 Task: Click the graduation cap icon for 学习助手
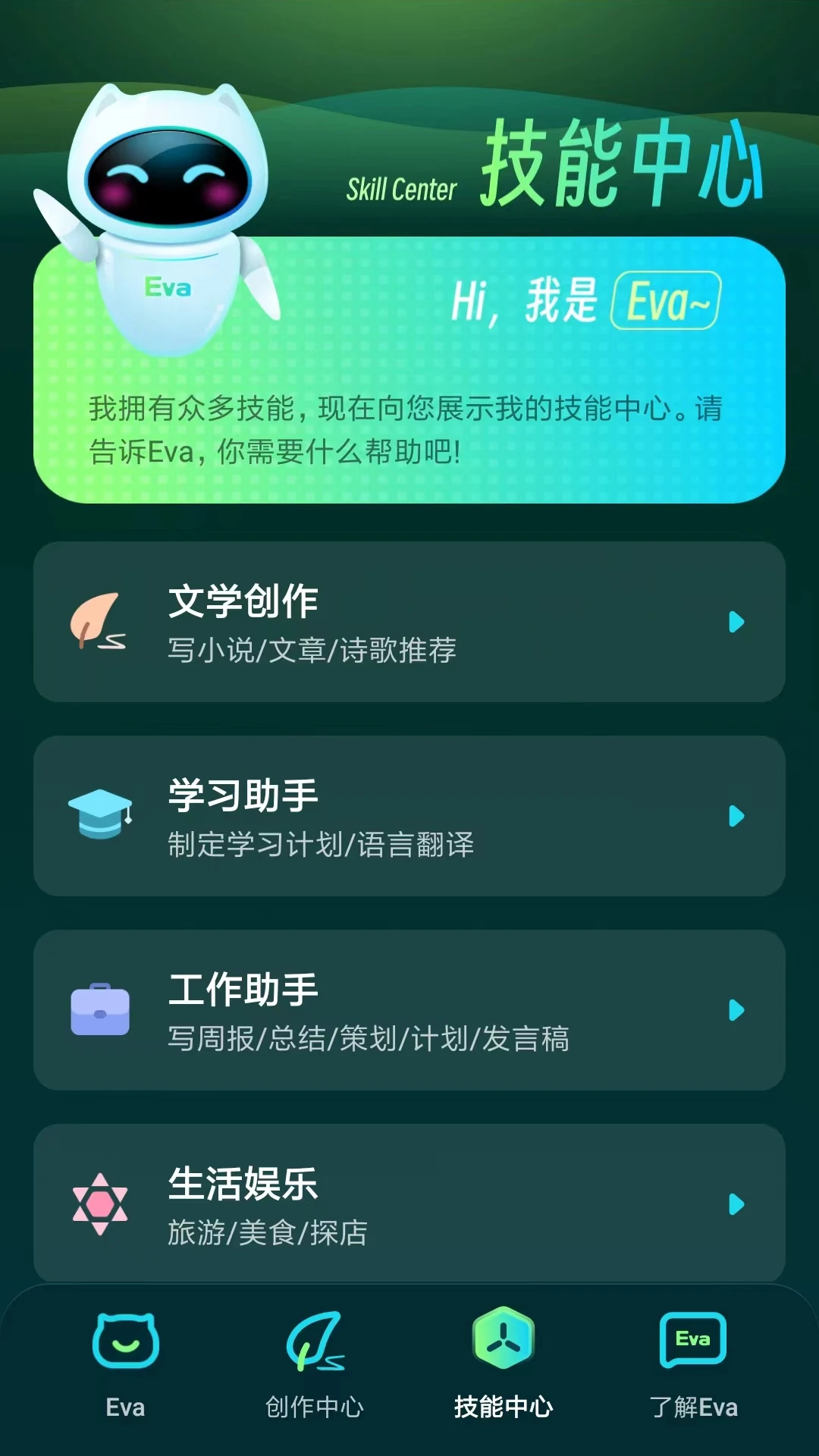[99, 815]
